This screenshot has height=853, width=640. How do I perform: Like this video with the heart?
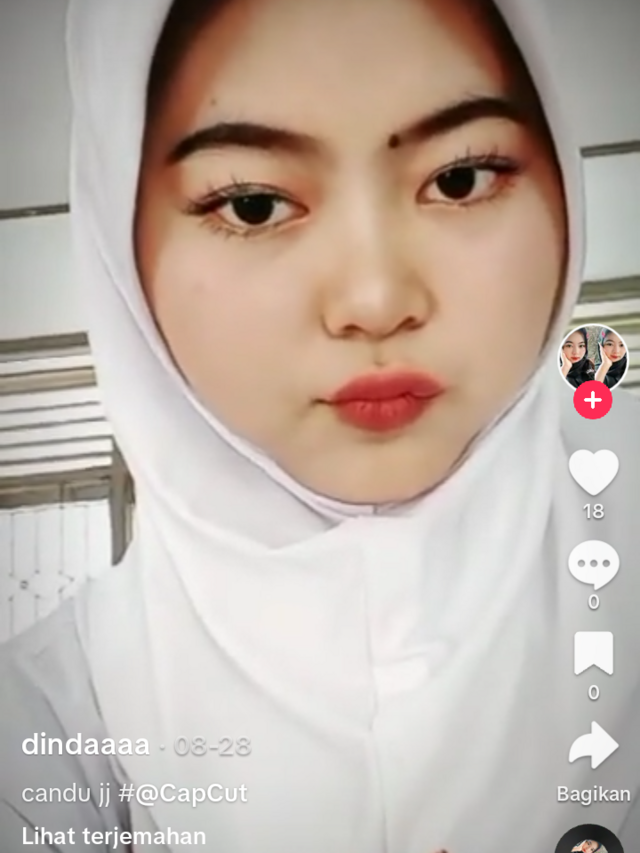593,472
